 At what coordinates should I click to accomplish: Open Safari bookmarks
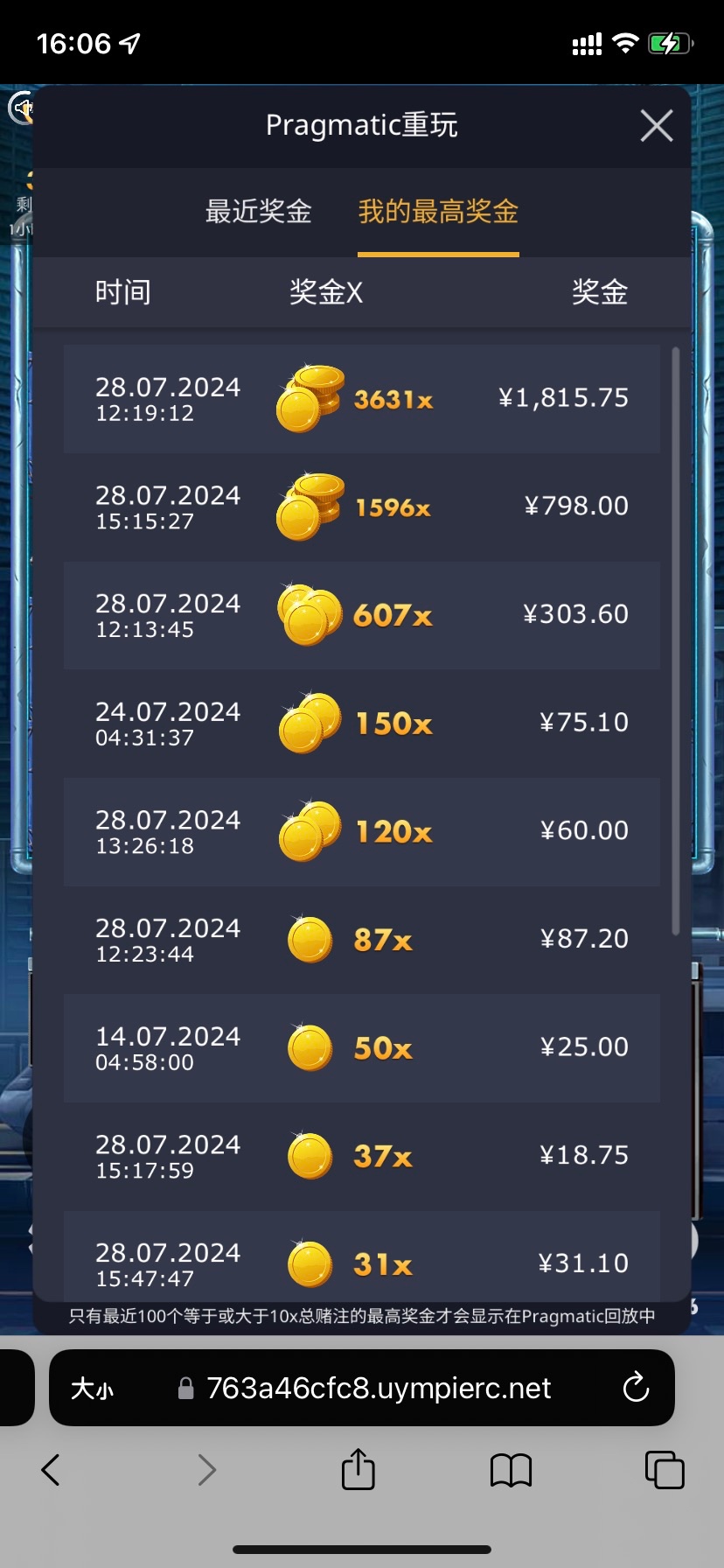pos(511,1470)
